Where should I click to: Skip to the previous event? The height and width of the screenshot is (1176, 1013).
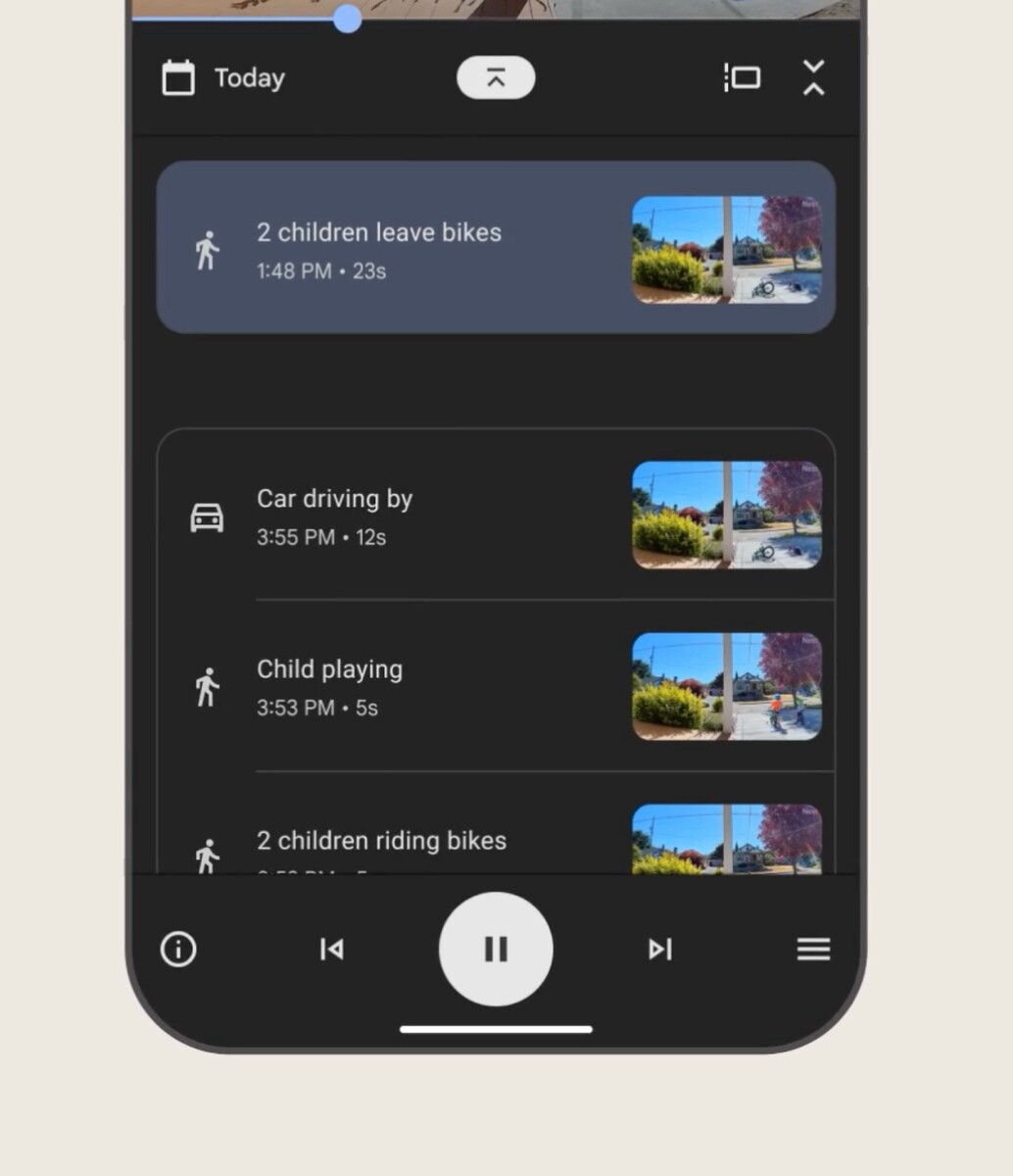(x=331, y=949)
